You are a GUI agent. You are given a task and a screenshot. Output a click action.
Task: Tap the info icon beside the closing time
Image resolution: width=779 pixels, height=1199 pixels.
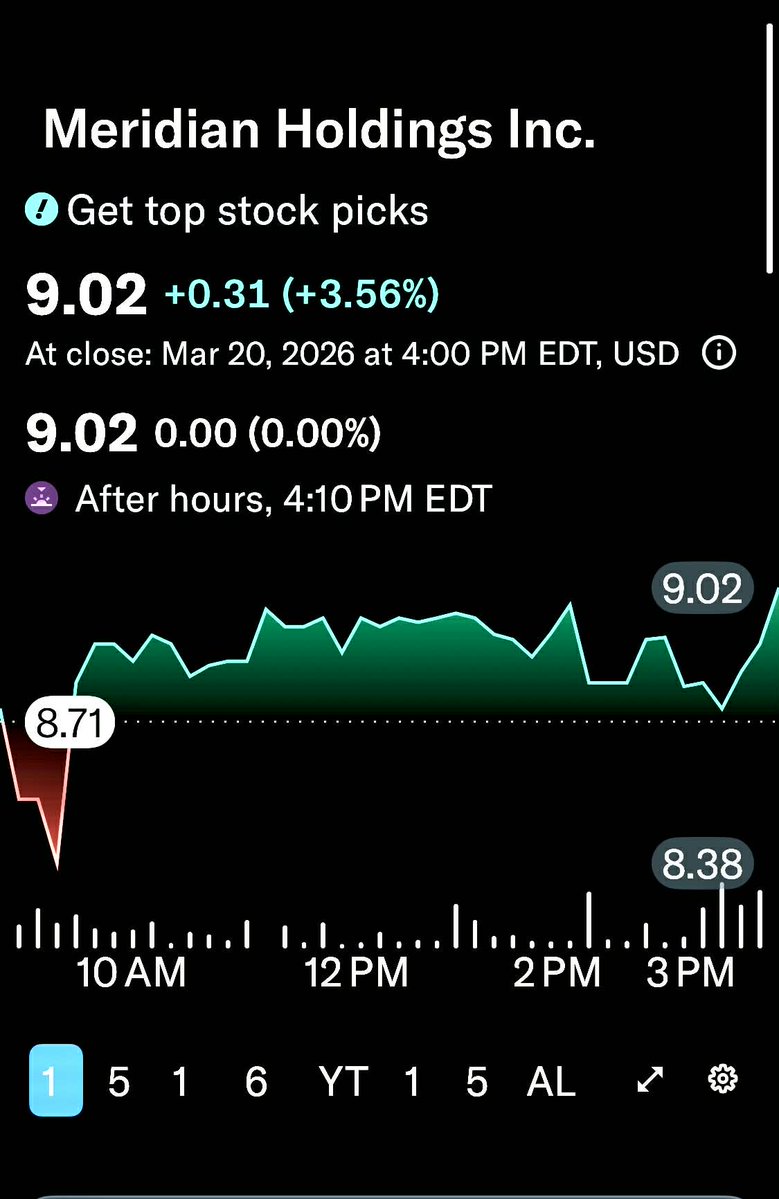(719, 353)
